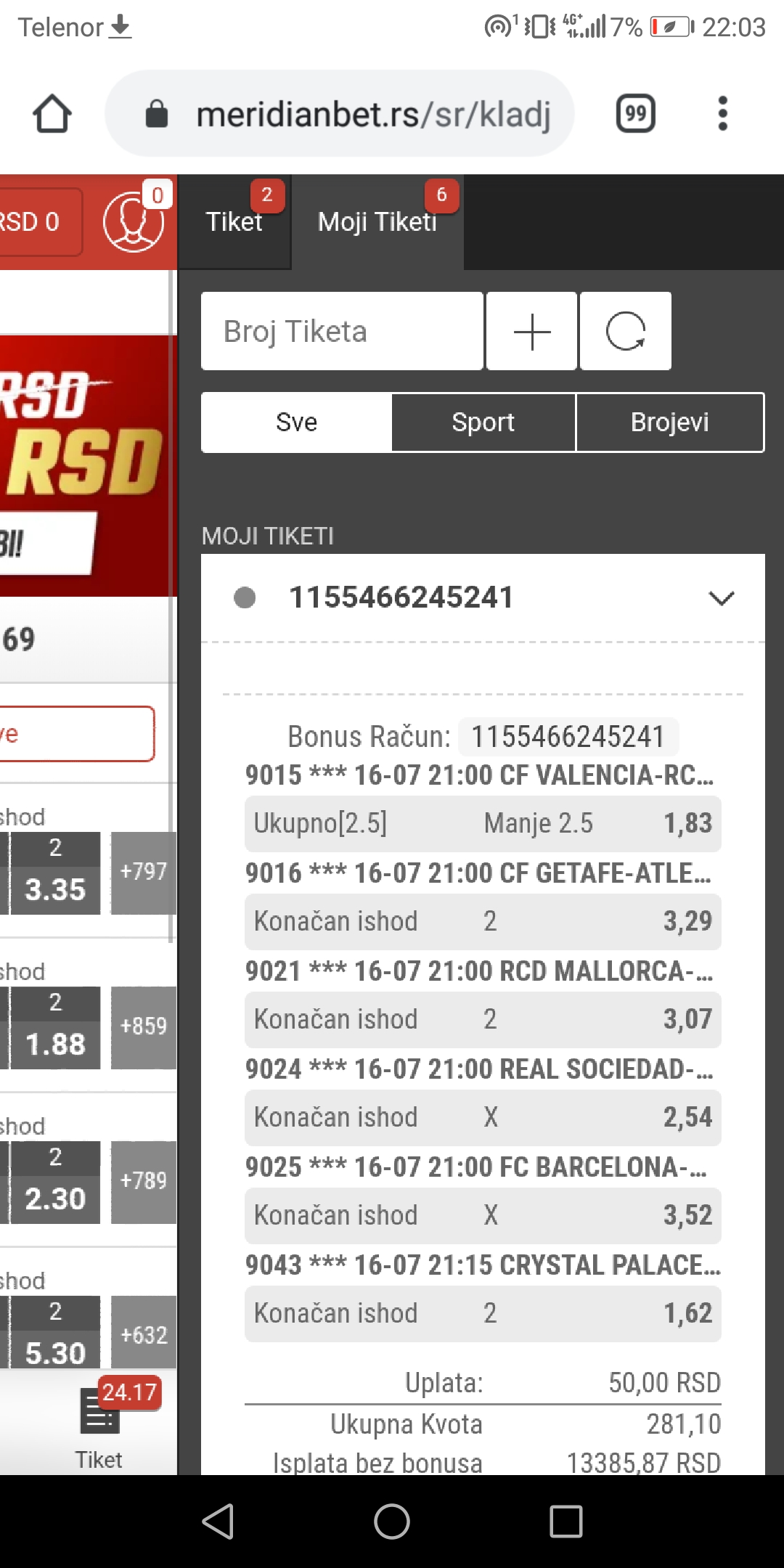Focus the Broj Tiketa field

point(342,331)
